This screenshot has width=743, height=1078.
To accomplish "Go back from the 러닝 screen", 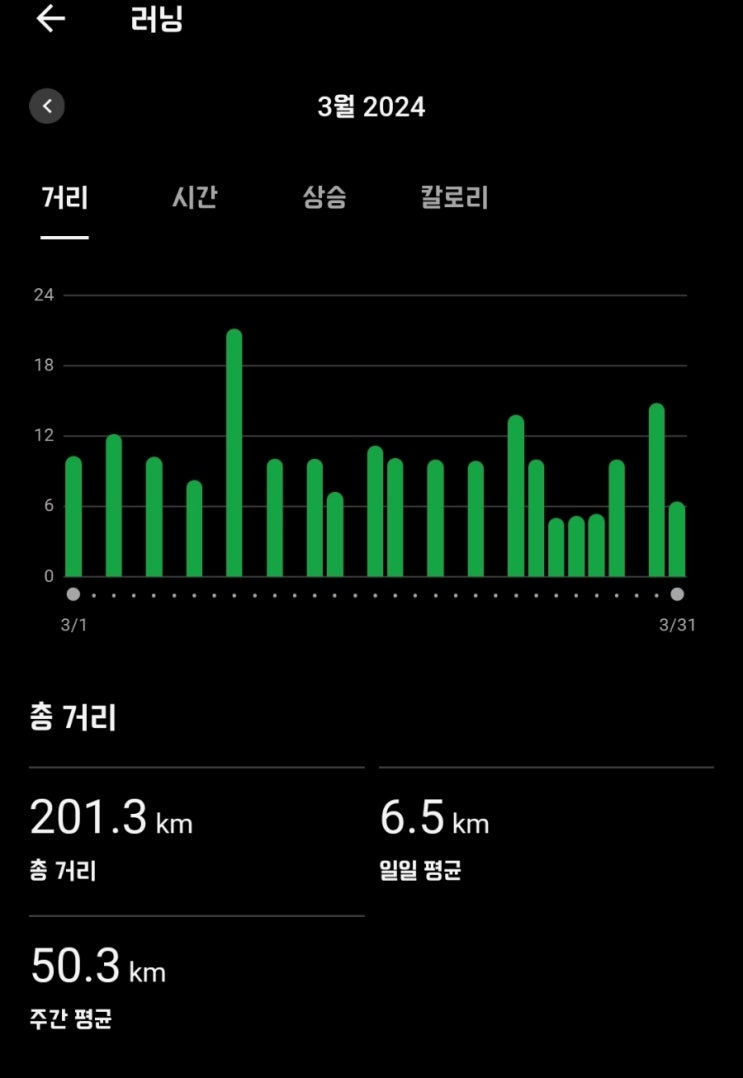I will 50,19.
